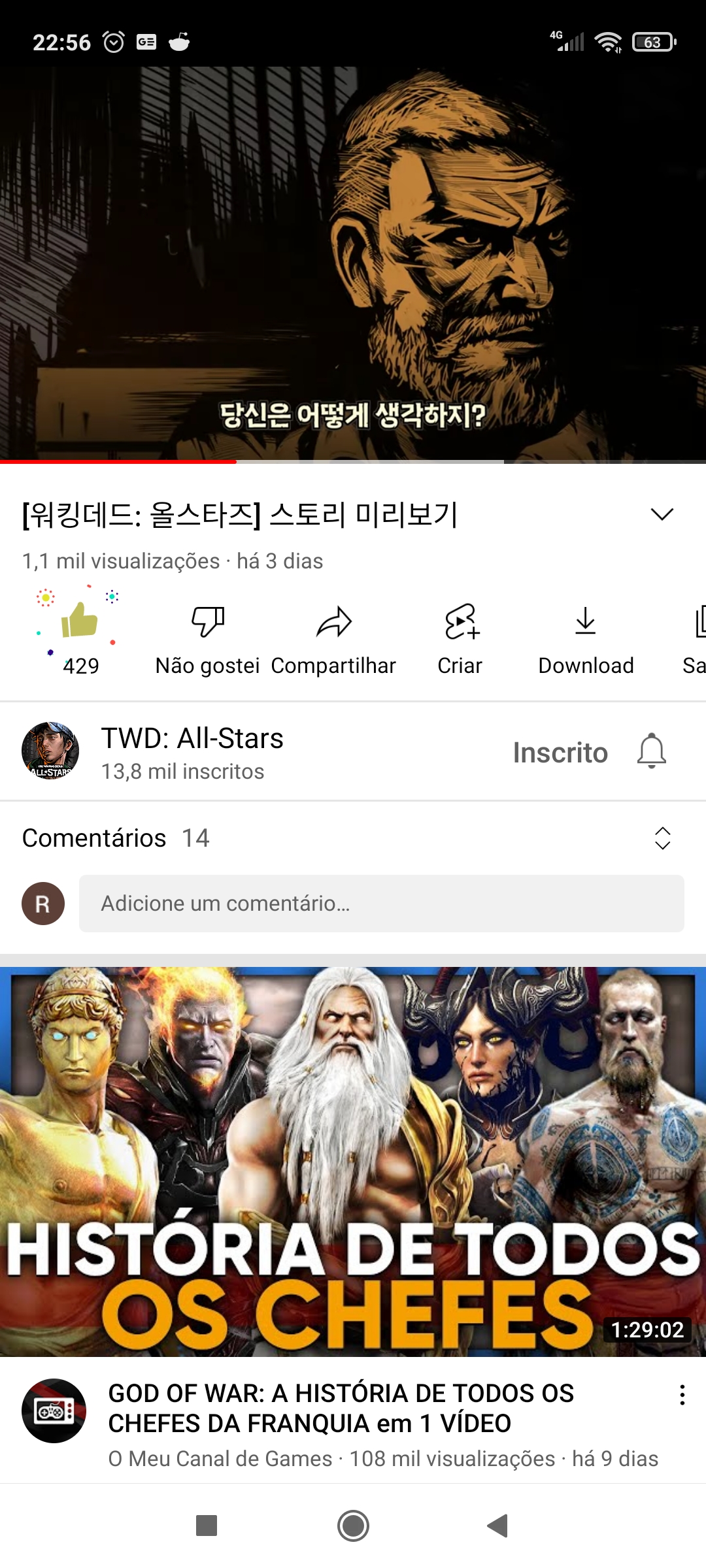Go back with the system back button

498,1526
